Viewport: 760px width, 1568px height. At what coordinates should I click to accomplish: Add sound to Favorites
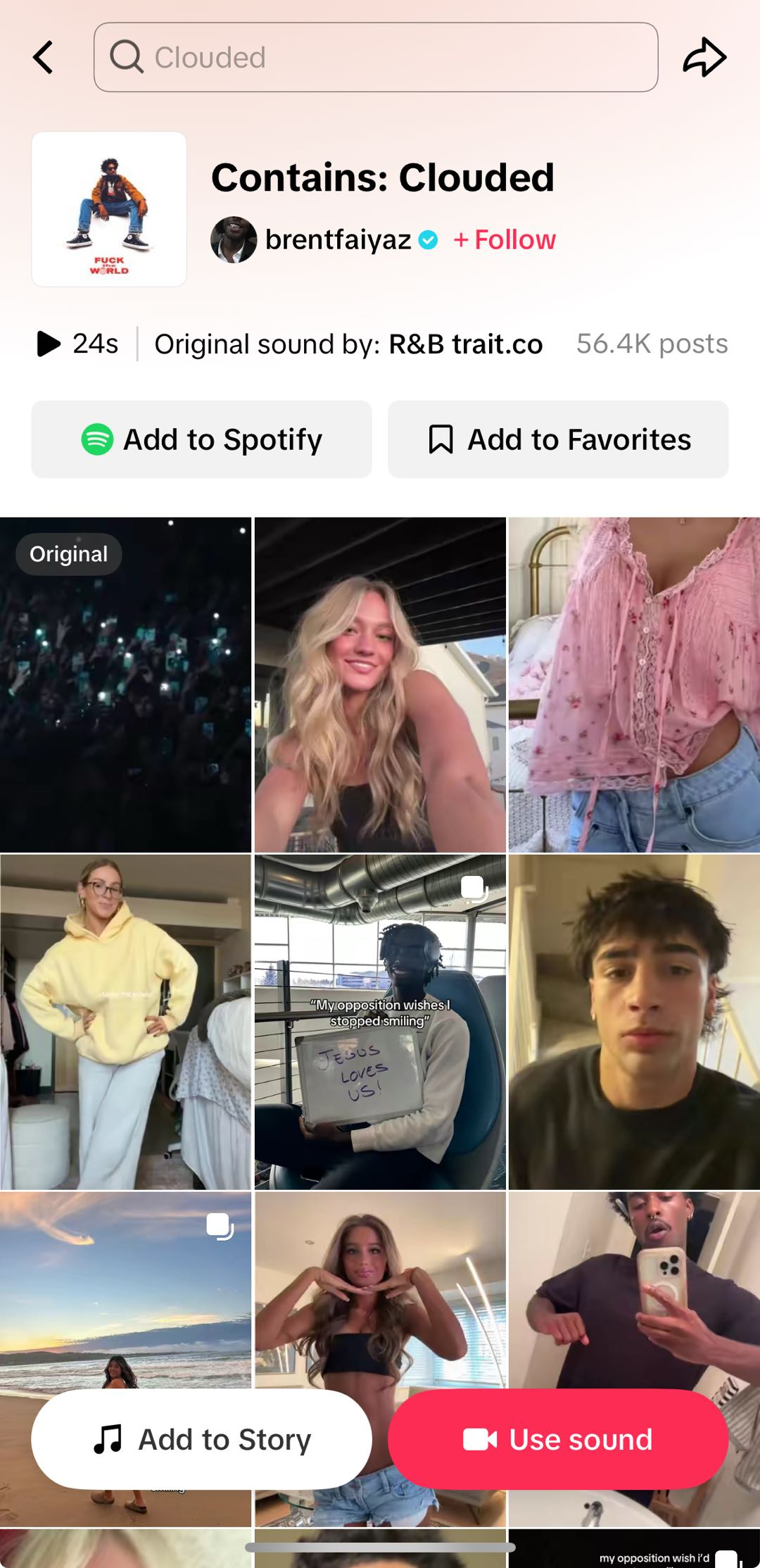point(558,439)
